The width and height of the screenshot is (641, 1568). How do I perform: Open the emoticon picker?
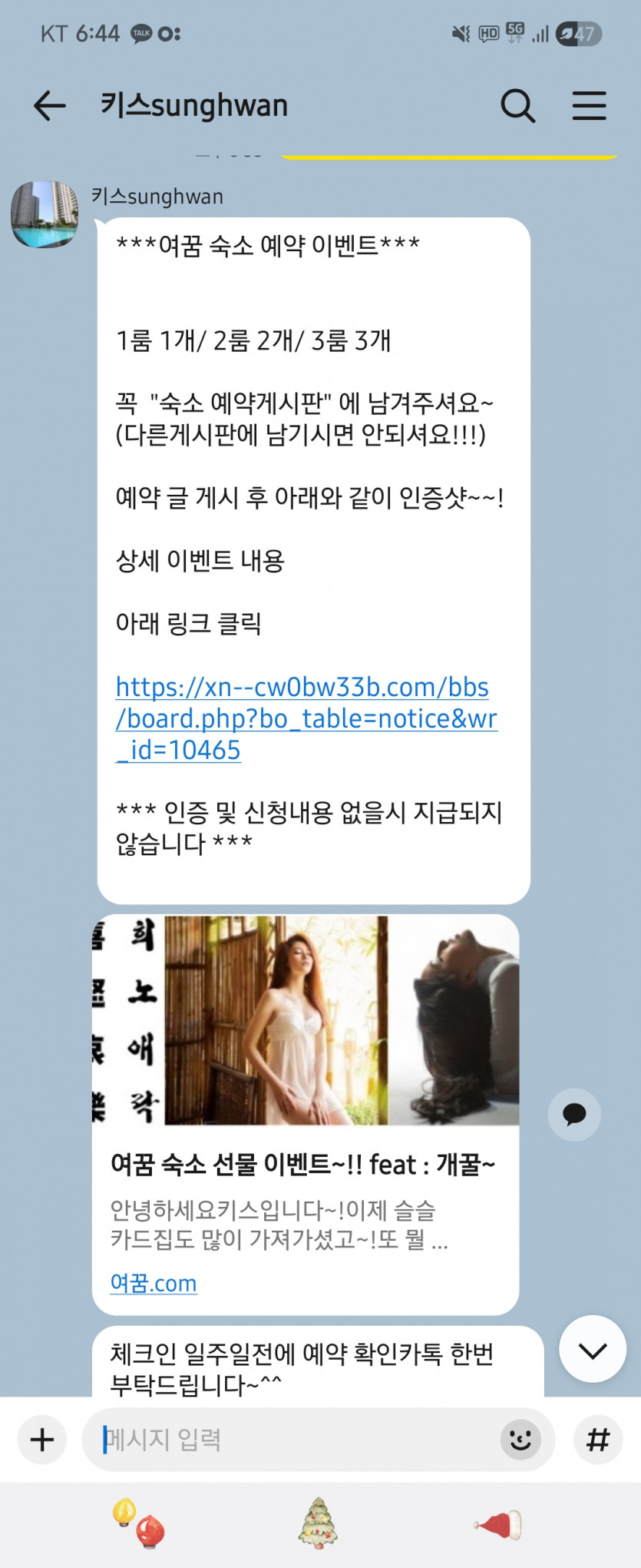[x=520, y=1439]
